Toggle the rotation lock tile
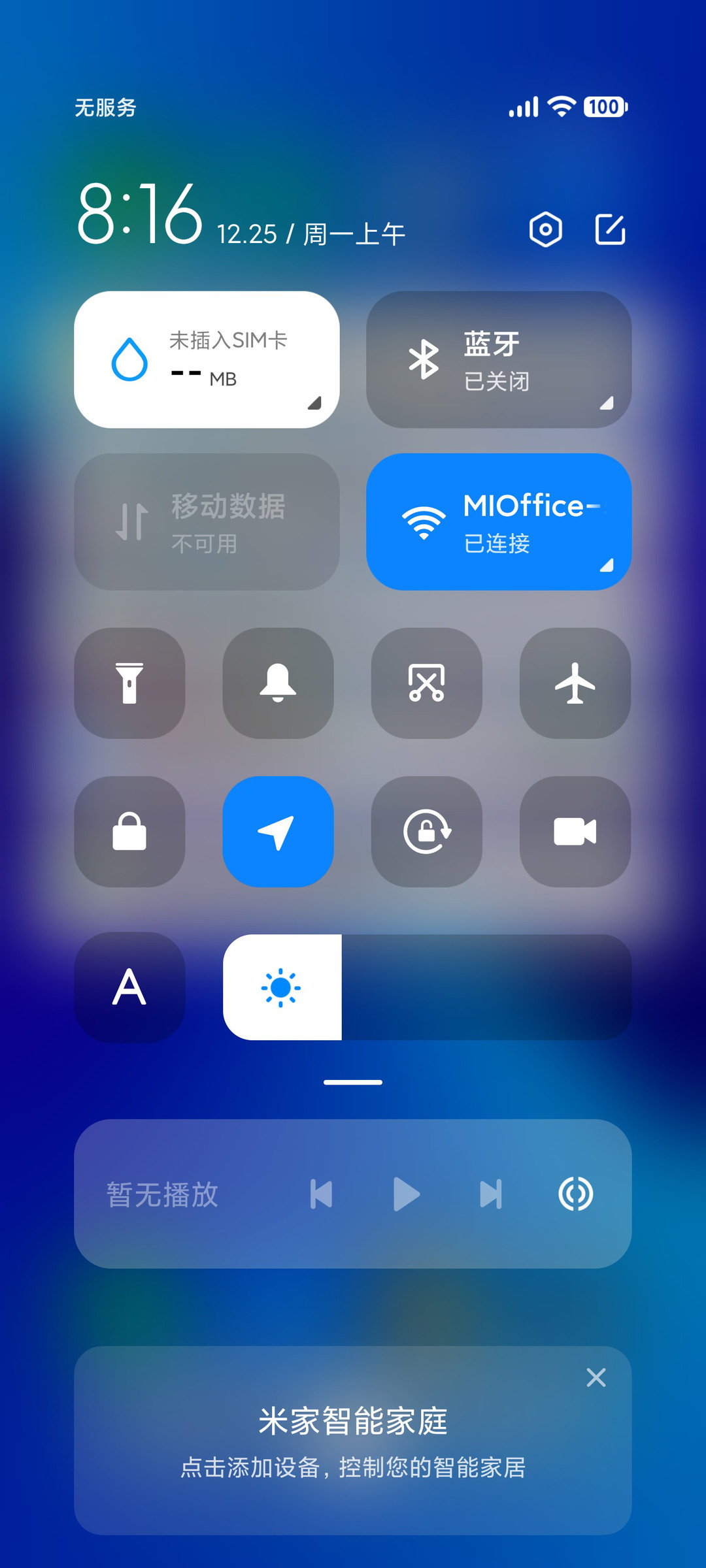The width and height of the screenshot is (706, 1568). click(427, 832)
